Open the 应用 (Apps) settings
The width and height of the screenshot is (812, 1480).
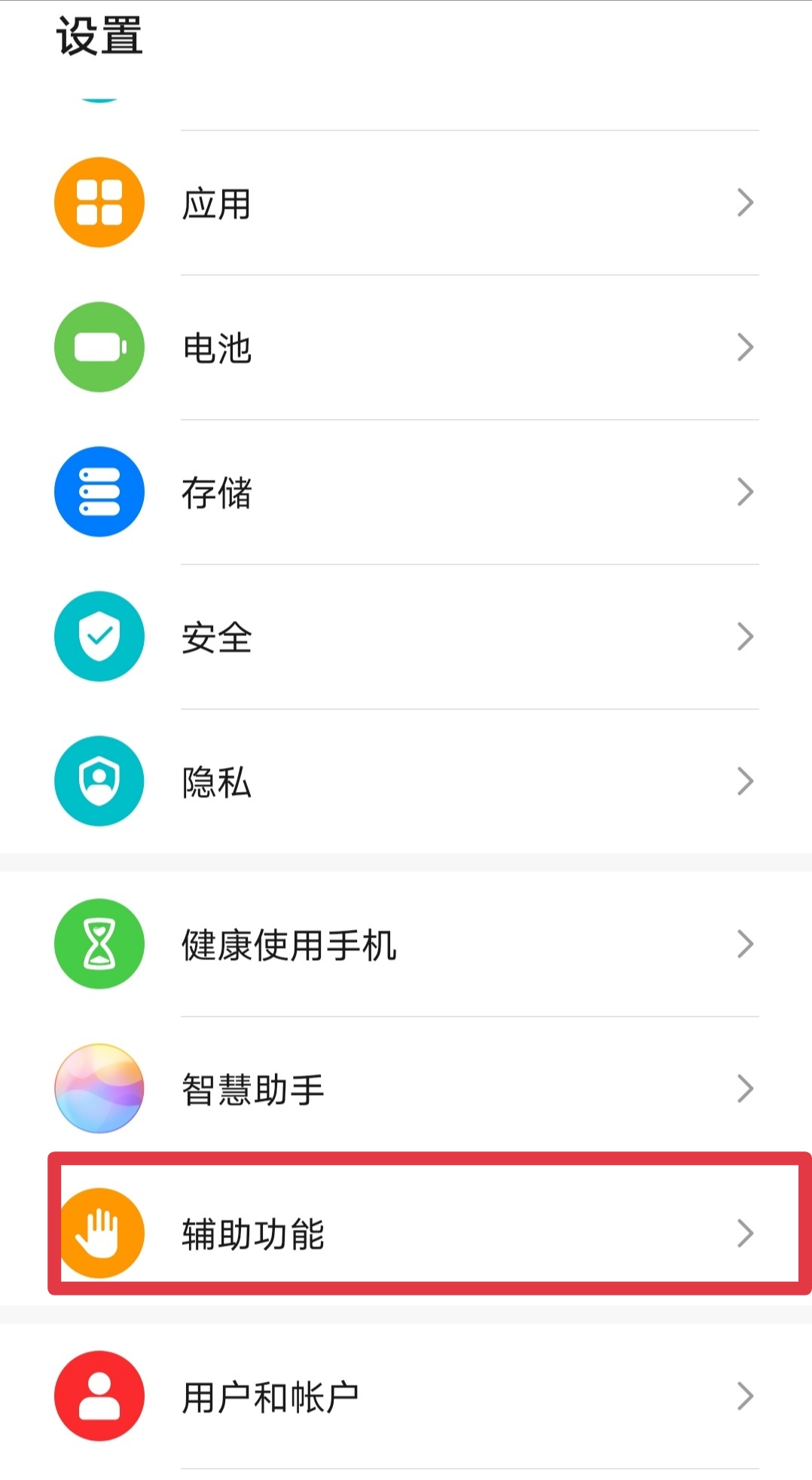click(407, 203)
